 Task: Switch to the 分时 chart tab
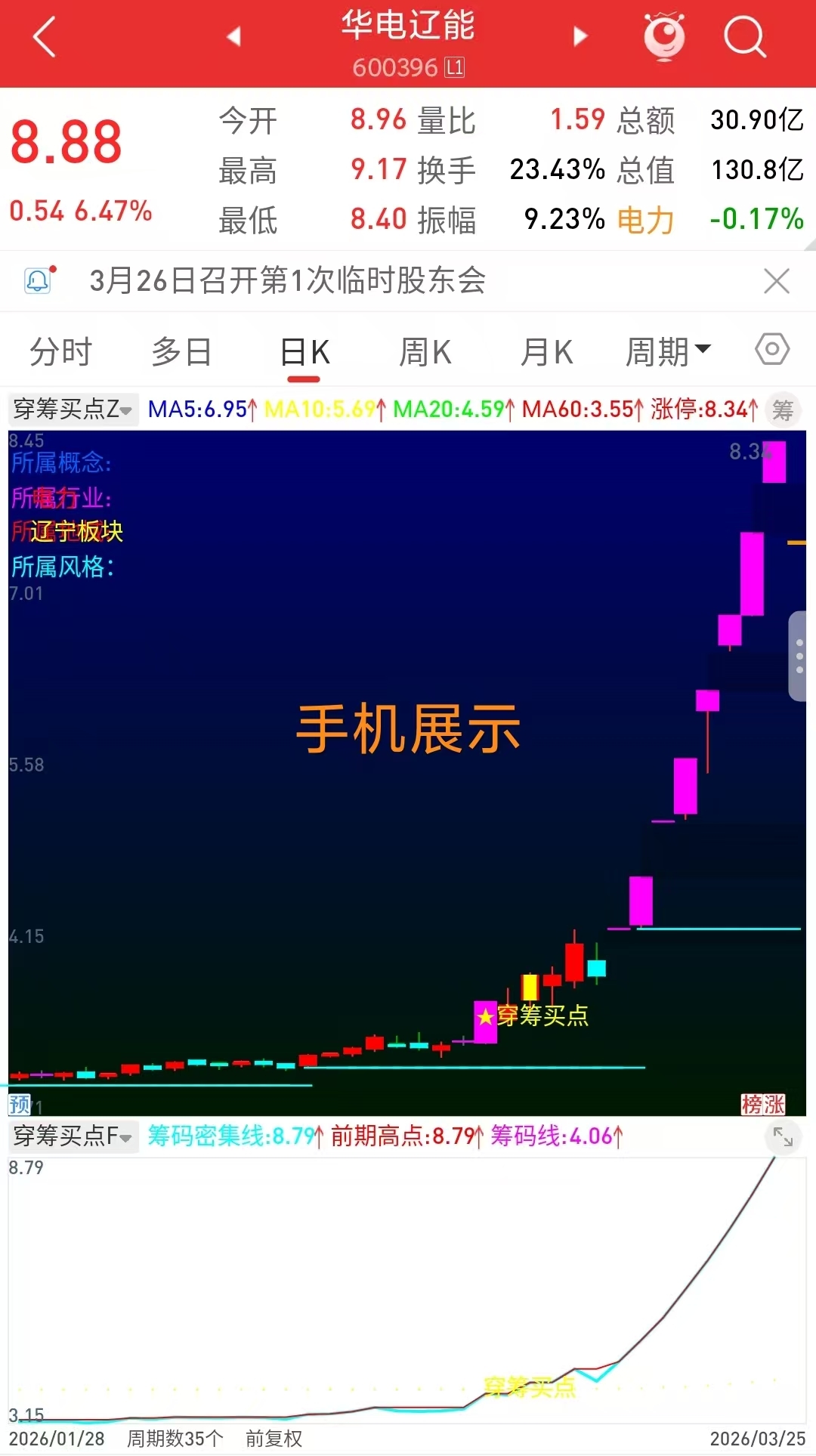(60, 352)
